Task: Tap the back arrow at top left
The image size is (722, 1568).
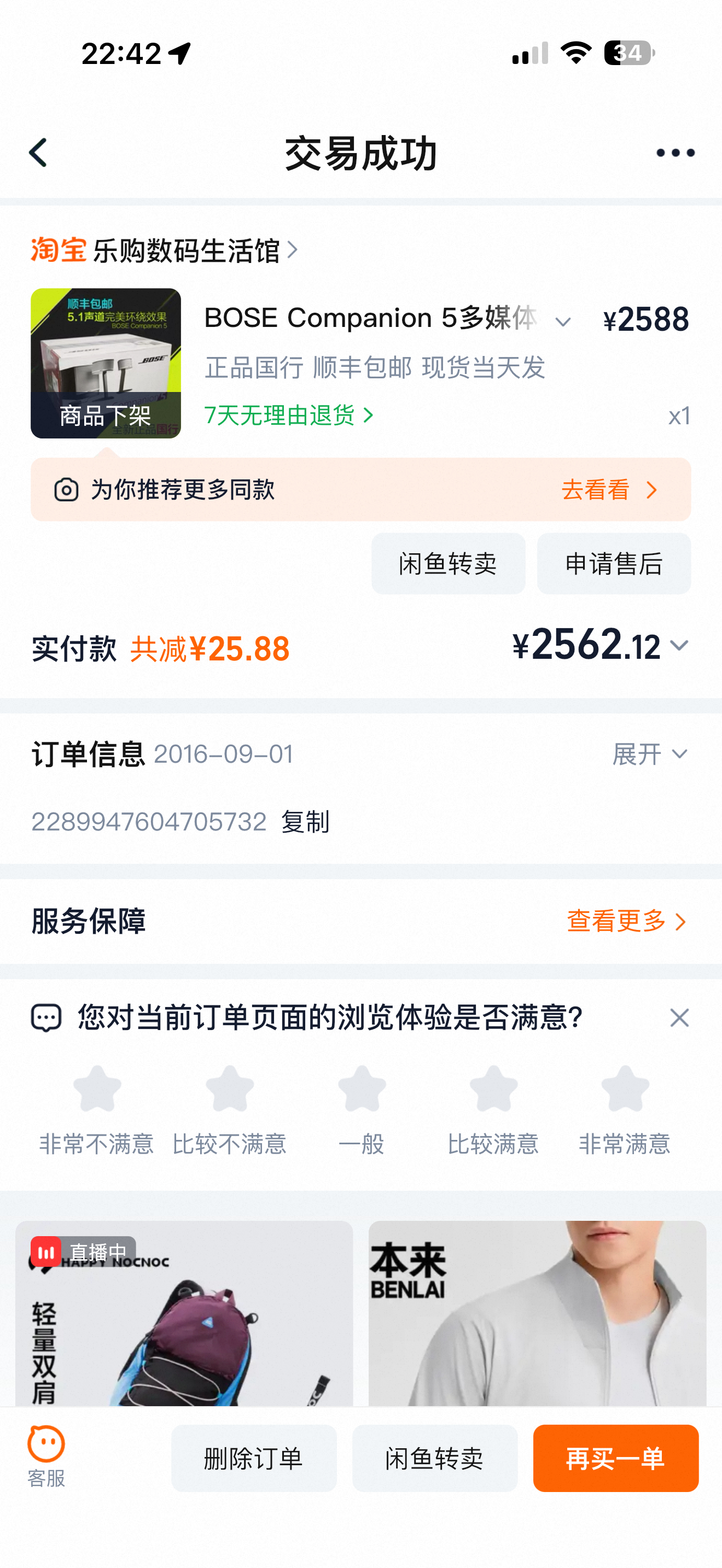Action: 38,153
